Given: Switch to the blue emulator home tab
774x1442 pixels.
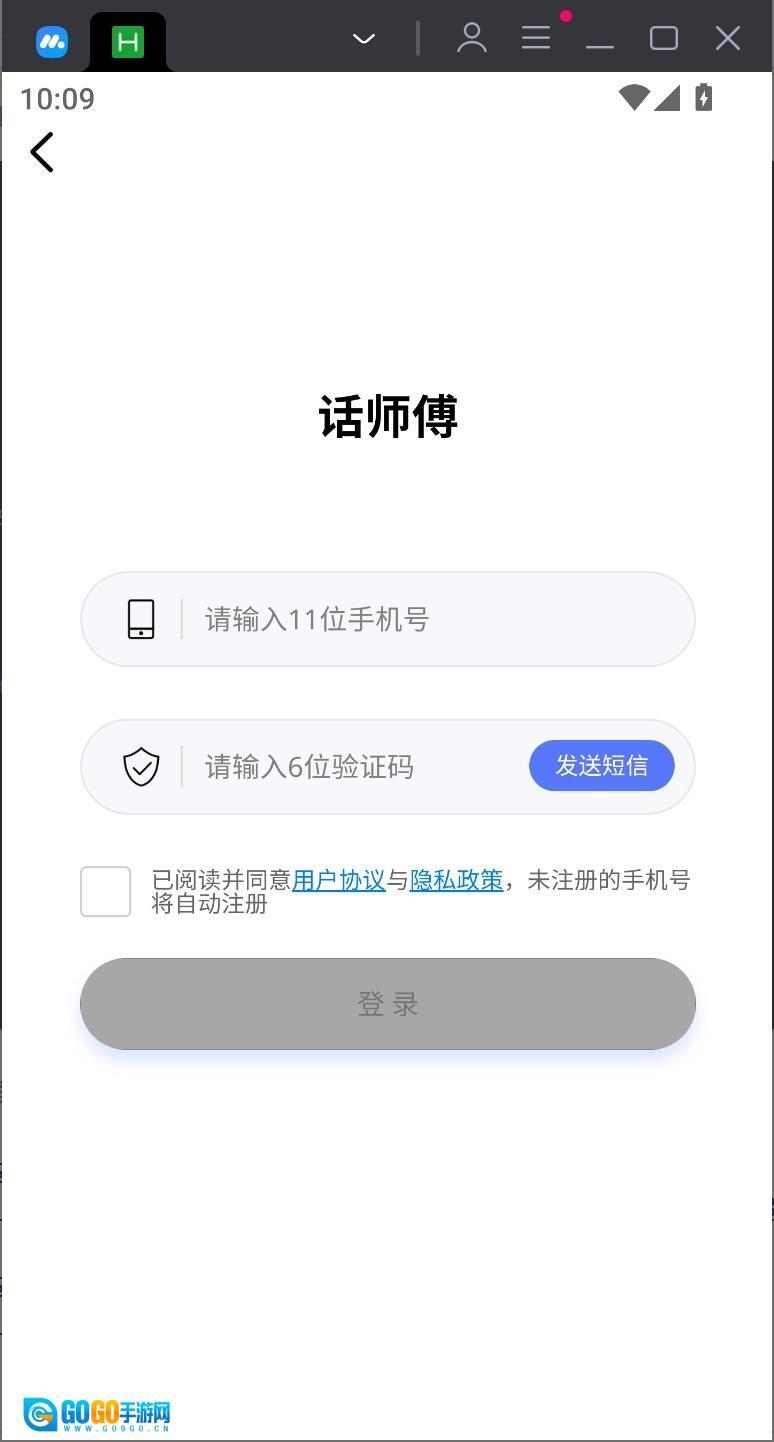Looking at the screenshot, I should [52, 42].
